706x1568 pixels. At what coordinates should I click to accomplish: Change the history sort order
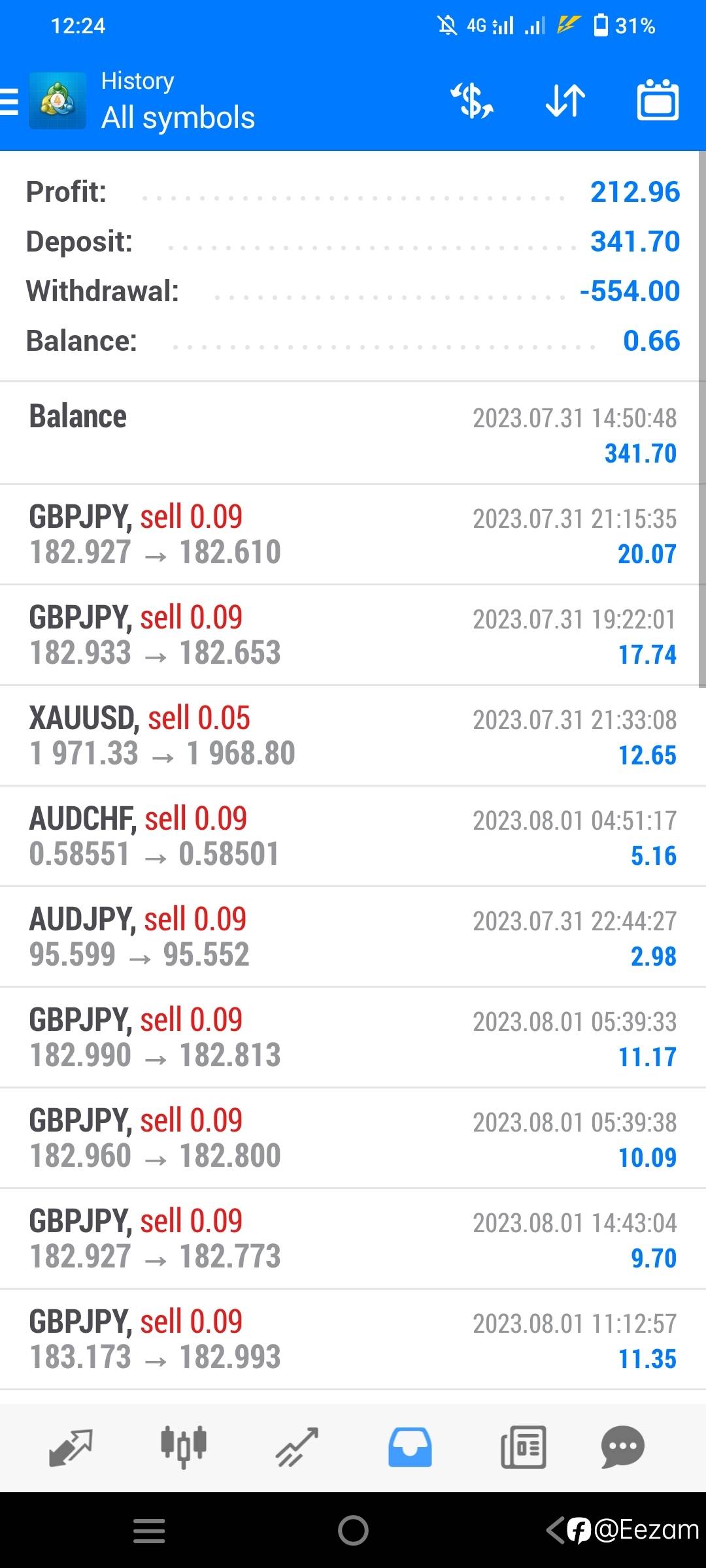565,101
